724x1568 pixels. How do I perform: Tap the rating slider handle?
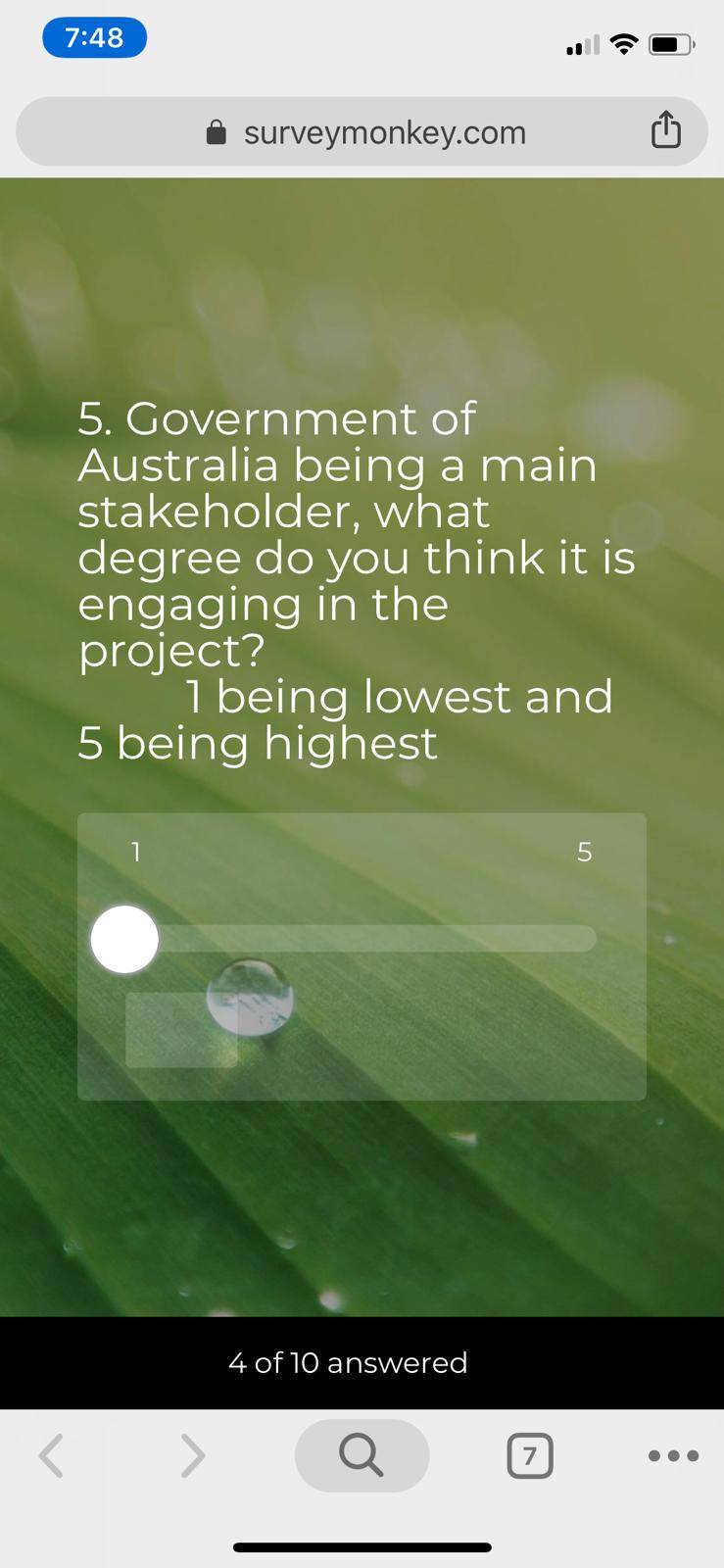tap(124, 939)
